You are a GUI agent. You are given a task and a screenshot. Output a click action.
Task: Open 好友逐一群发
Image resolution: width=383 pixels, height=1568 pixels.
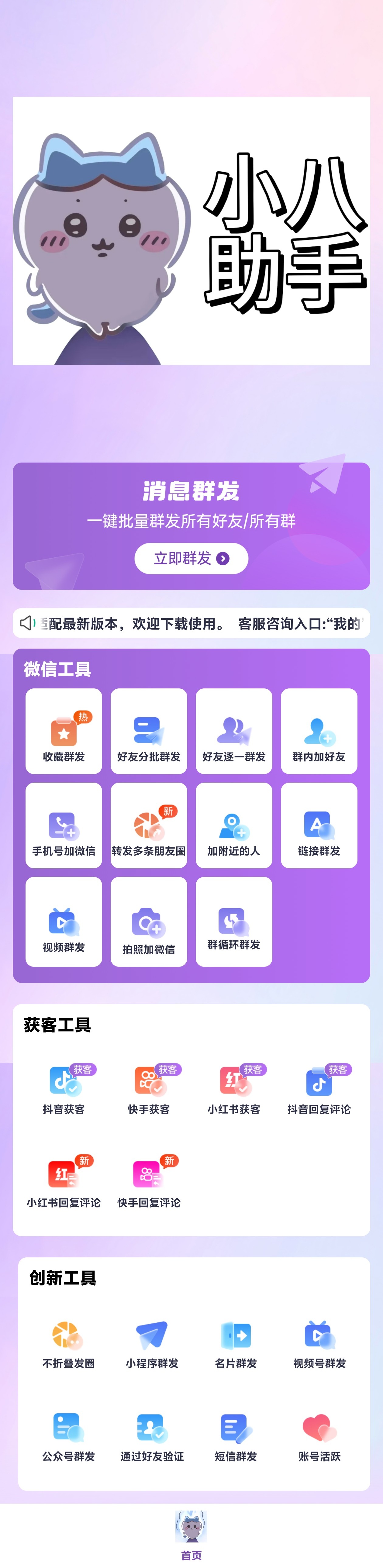click(234, 732)
